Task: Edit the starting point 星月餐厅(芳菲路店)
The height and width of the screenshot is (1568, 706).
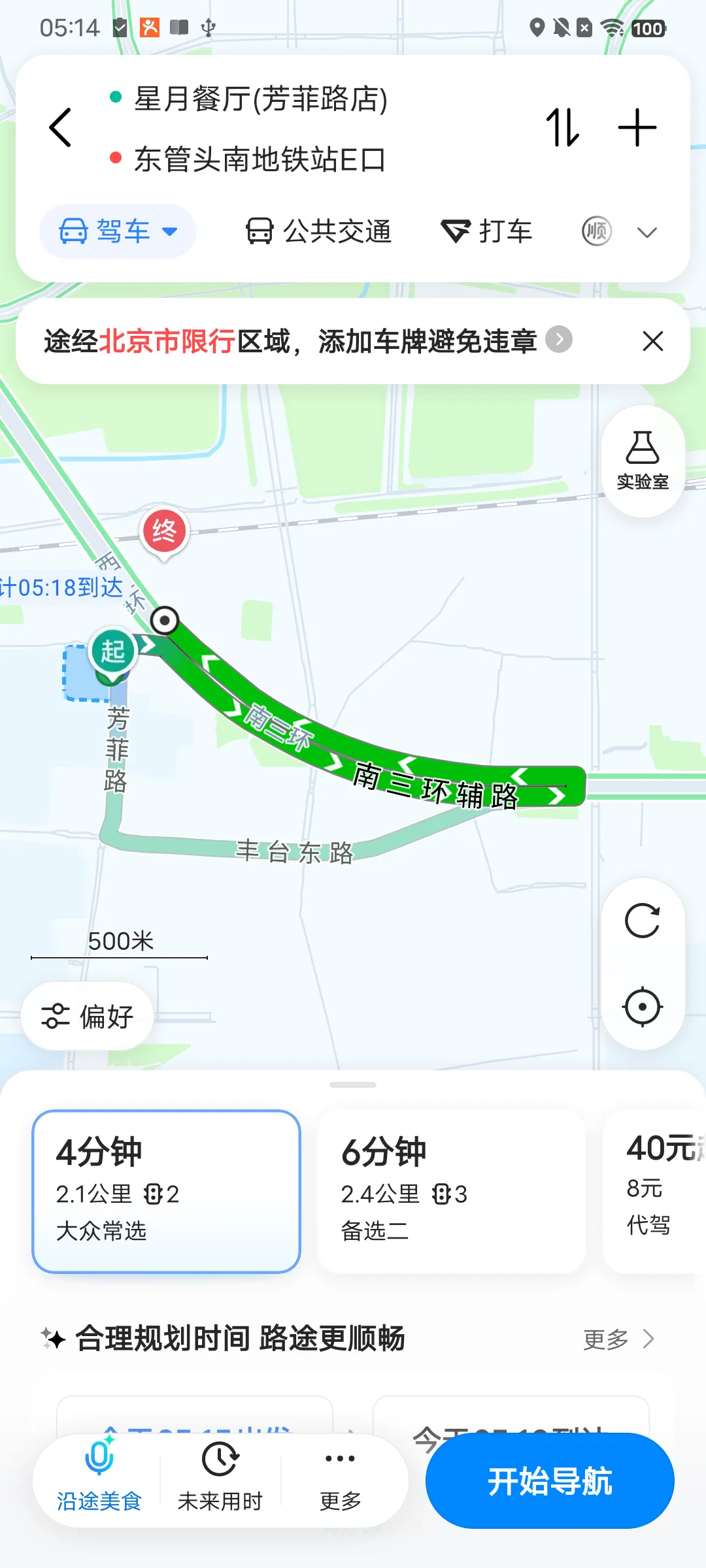Action: click(x=260, y=99)
